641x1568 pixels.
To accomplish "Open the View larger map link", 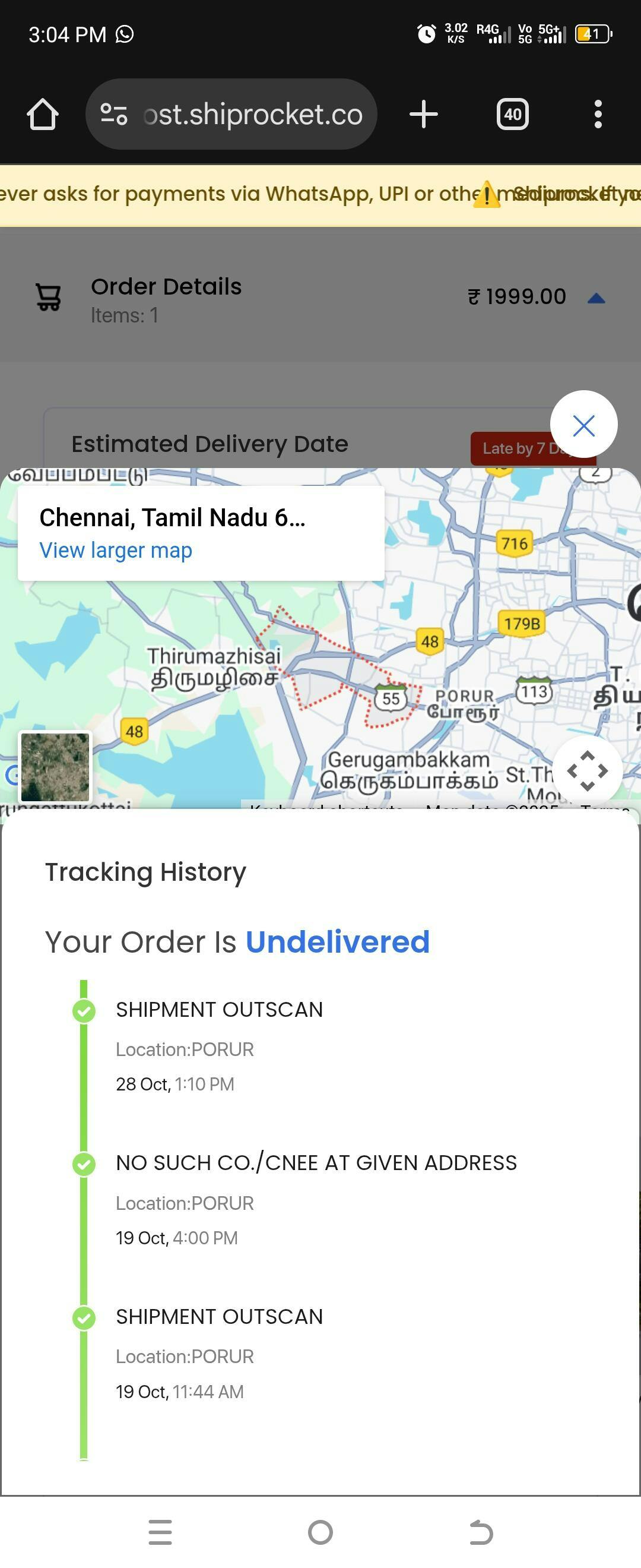I will coord(116,550).
